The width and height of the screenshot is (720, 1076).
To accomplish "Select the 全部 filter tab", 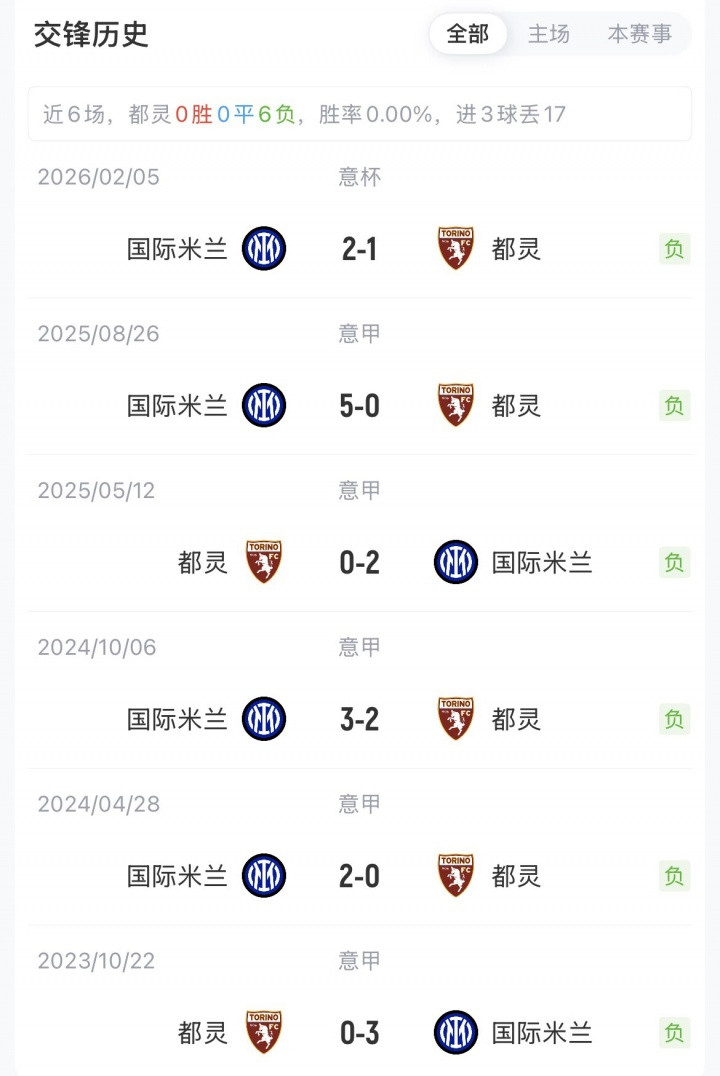I will click(x=468, y=34).
